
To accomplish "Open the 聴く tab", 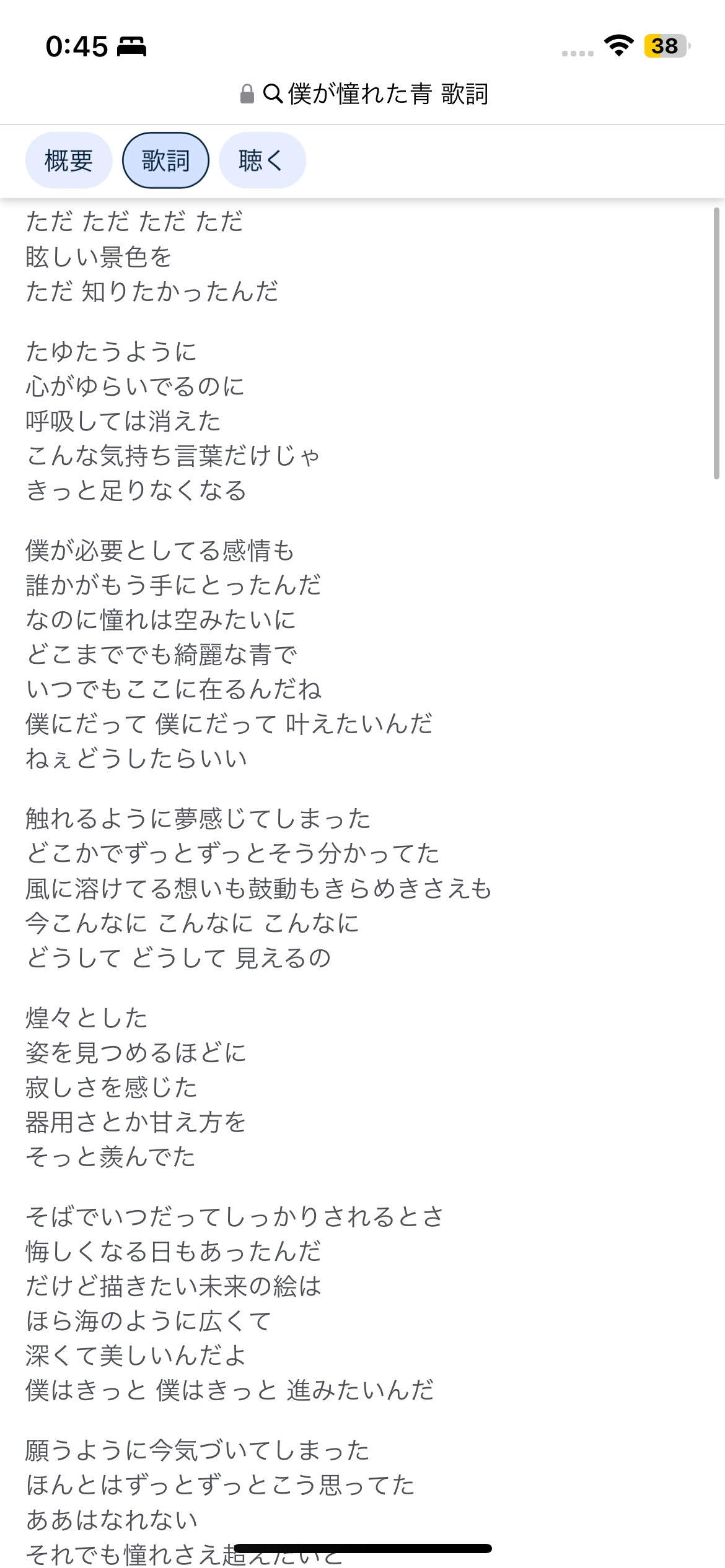I will tap(261, 161).
